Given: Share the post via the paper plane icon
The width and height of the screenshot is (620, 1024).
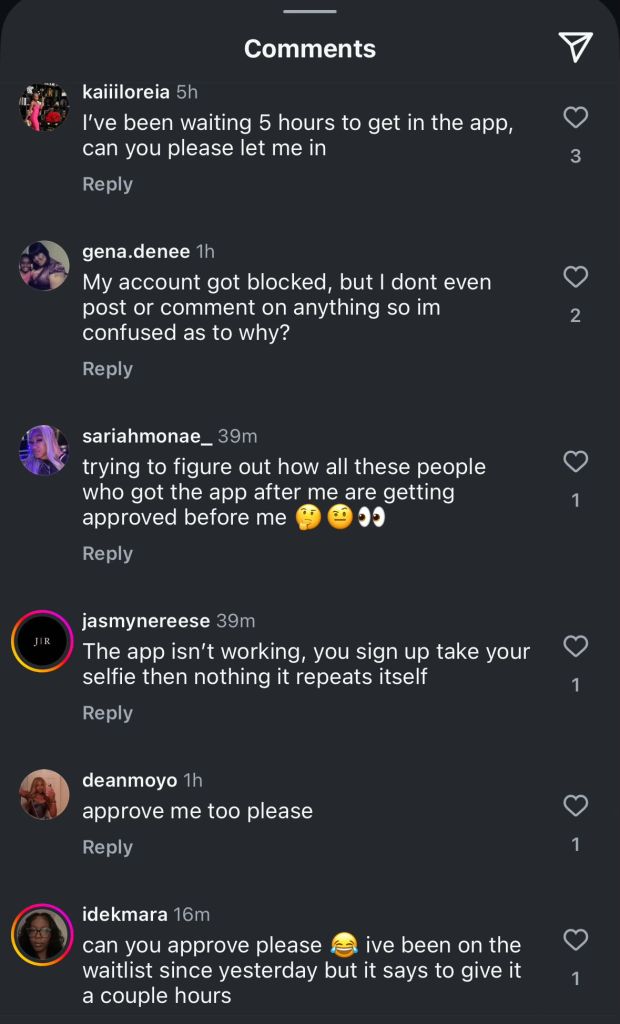Looking at the screenshot, I should (x=575, y=47).
